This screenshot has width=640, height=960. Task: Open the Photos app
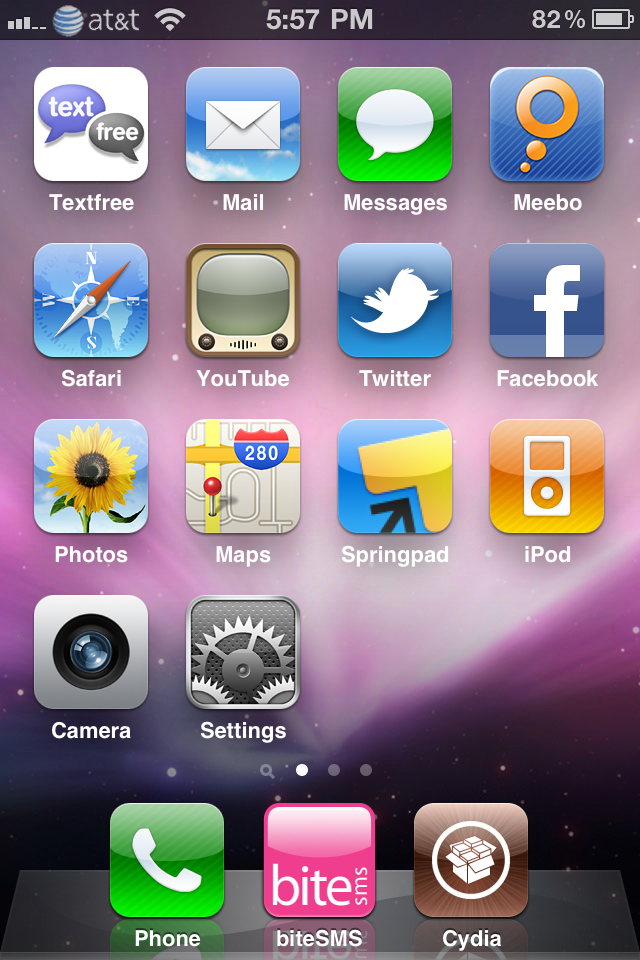tap(91, 476)
